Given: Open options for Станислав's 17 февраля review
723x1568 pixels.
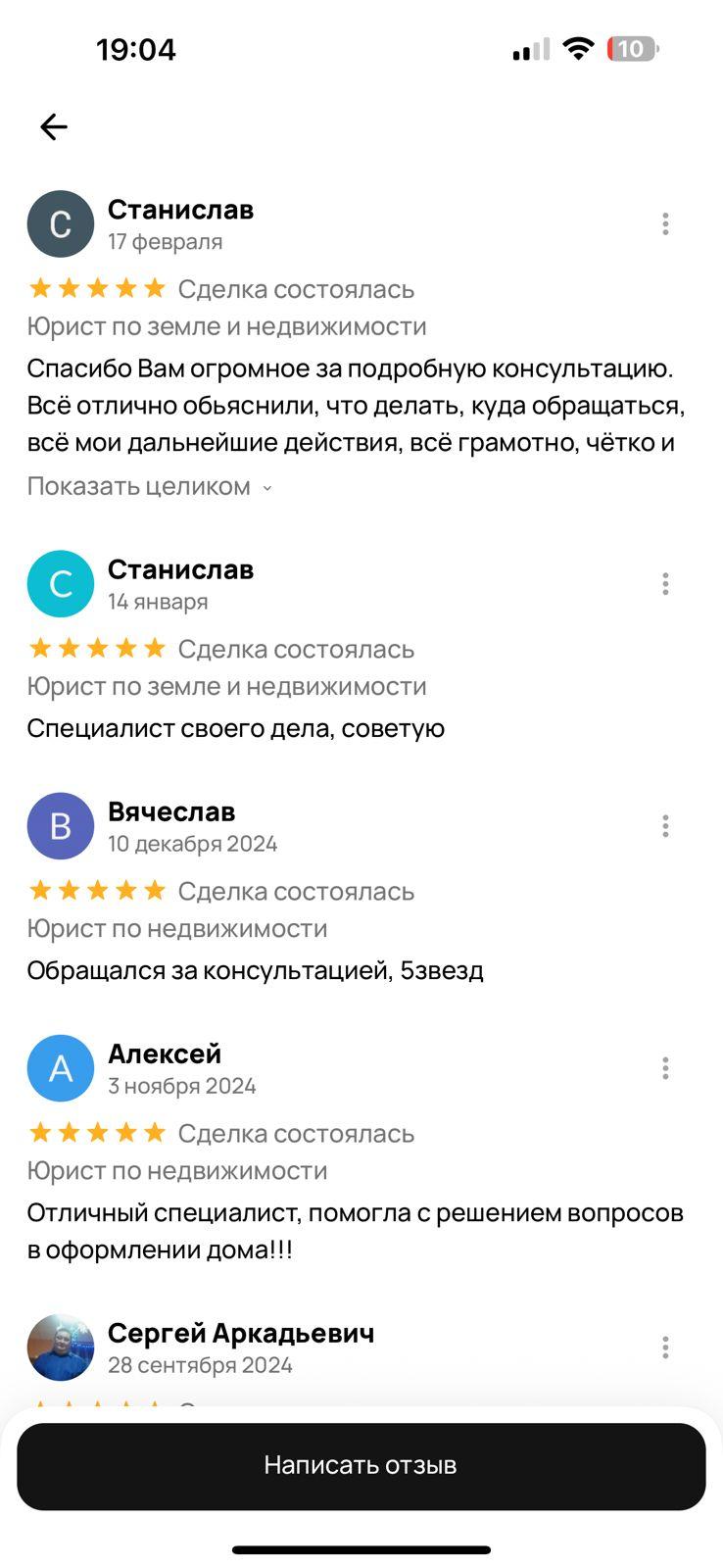Looking at the screenshot, I should 665,224.
